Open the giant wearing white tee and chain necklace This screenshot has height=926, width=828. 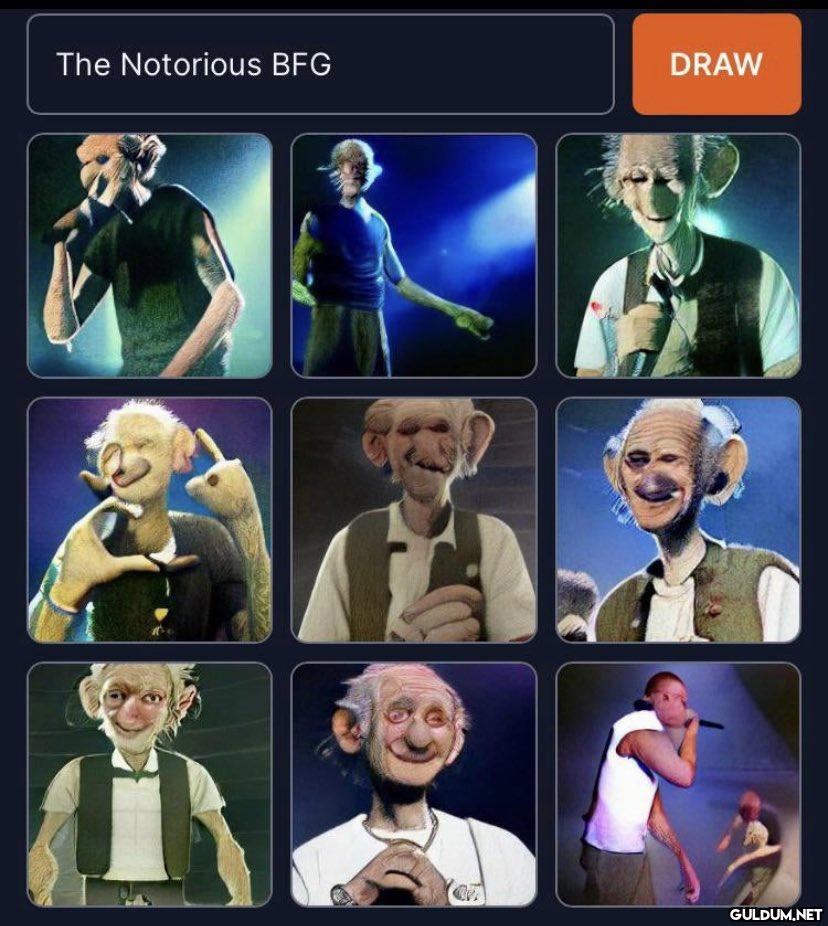(413, 784)
